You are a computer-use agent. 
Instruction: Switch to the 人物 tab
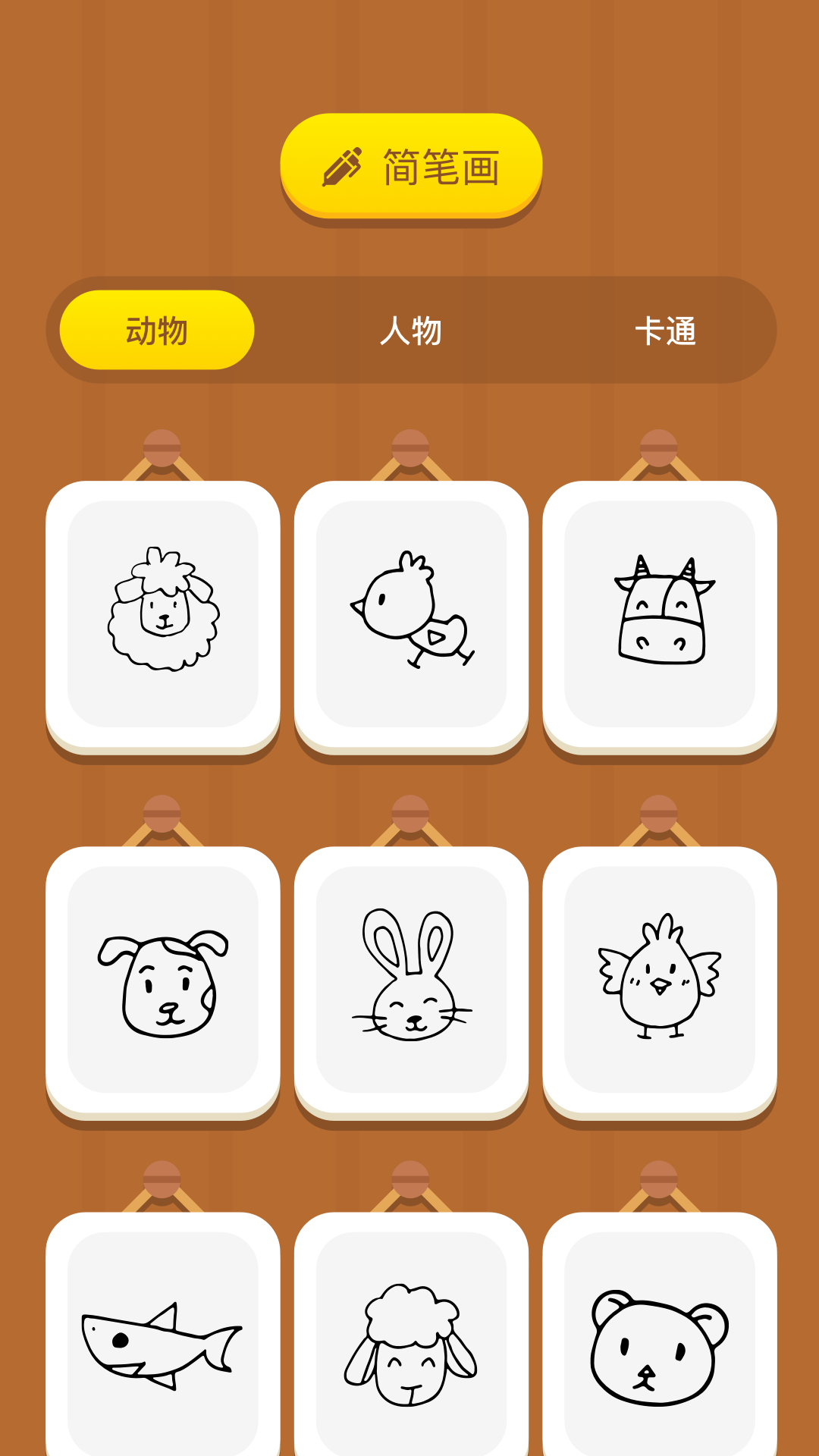coord(411,331)
